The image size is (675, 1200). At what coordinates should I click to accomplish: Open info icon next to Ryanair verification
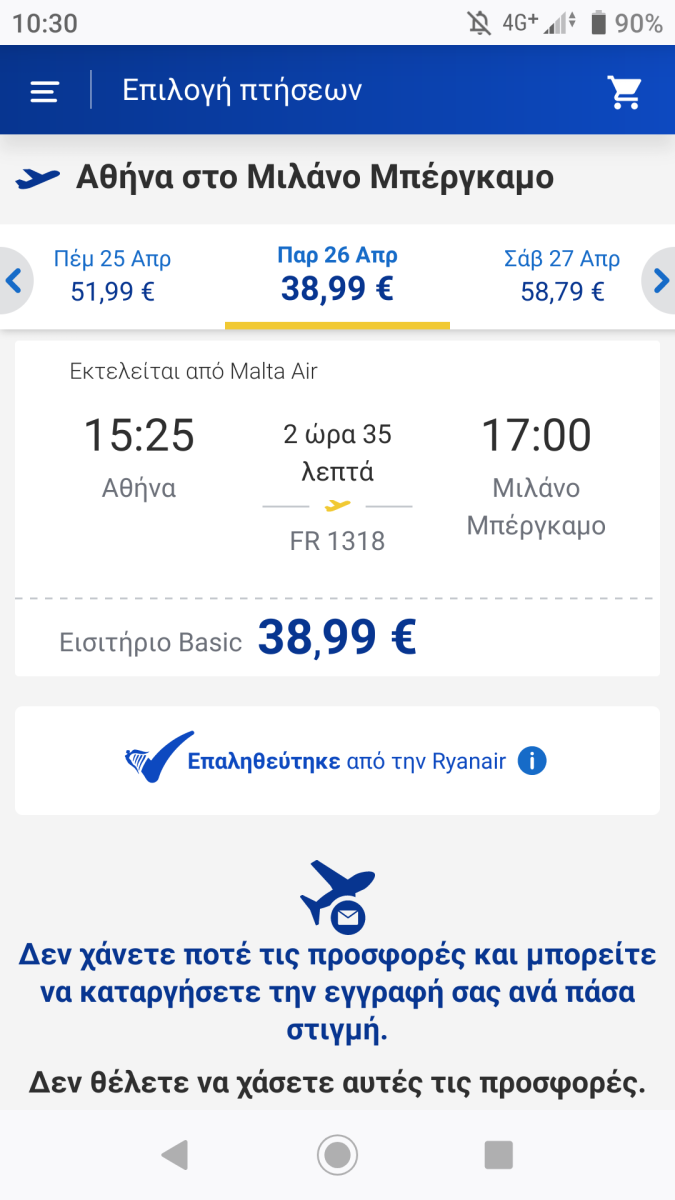pyautogui.click(x=532, y=761)
